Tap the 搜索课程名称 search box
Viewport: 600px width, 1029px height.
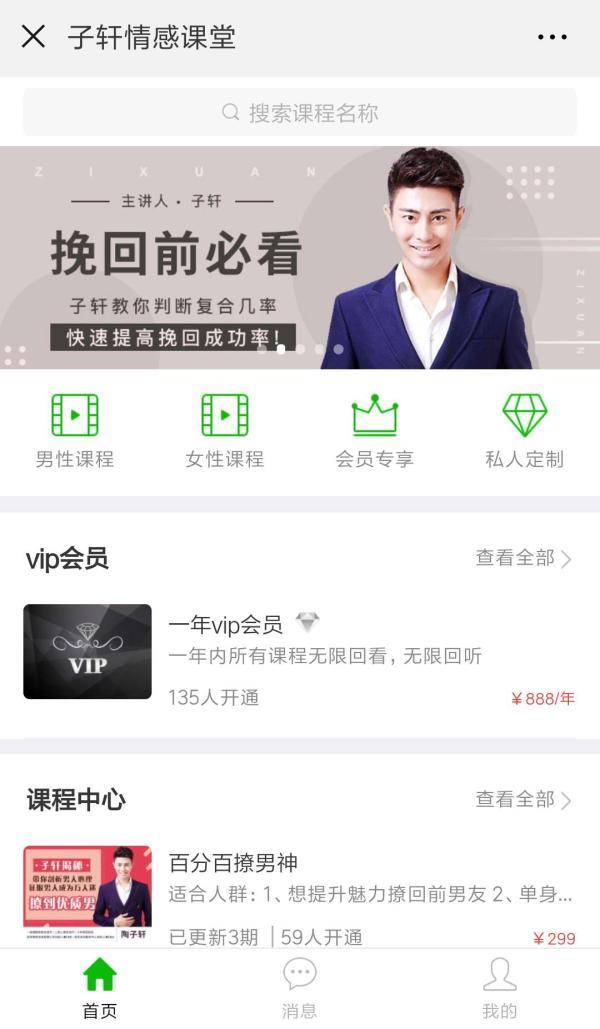[300, 112]
